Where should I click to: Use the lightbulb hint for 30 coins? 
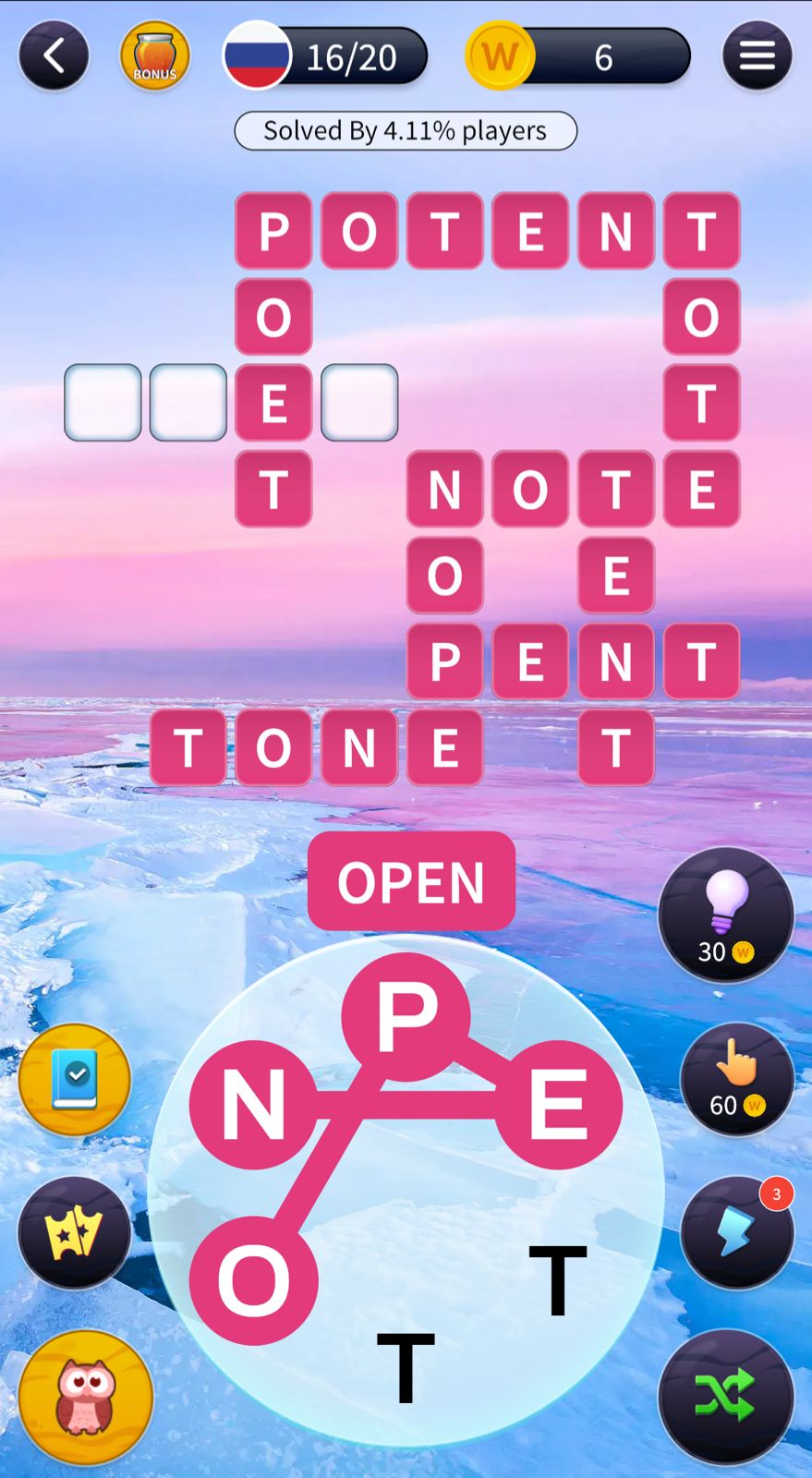click(x=726, y=915)
